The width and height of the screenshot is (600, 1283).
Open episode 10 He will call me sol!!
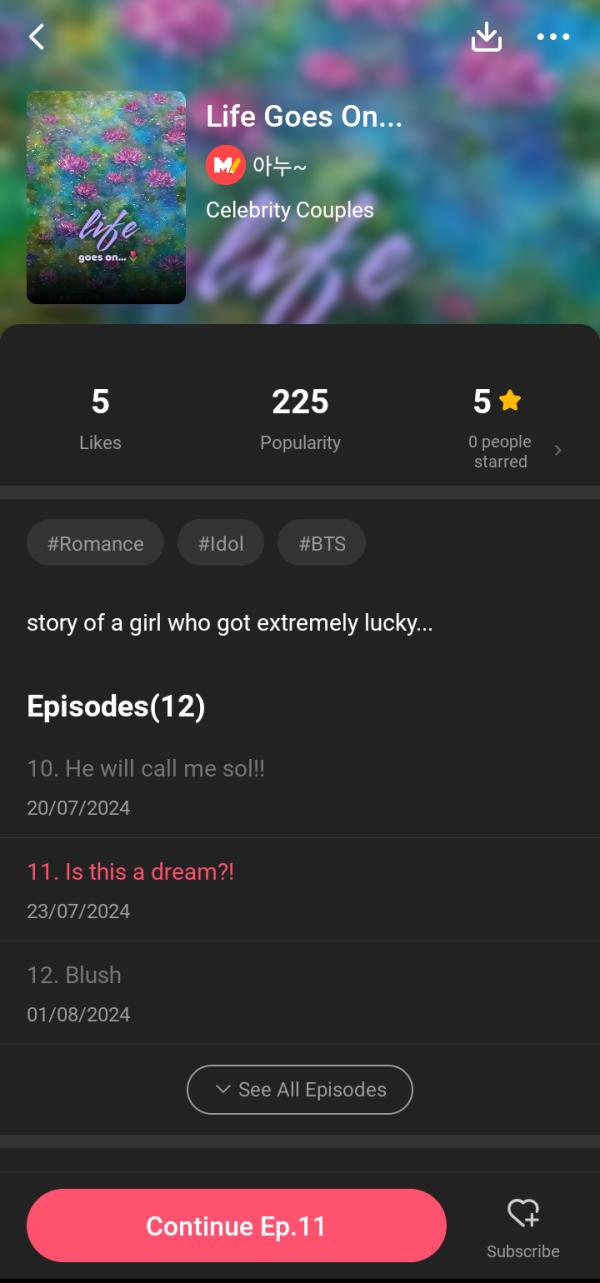(x=146, y=769)
